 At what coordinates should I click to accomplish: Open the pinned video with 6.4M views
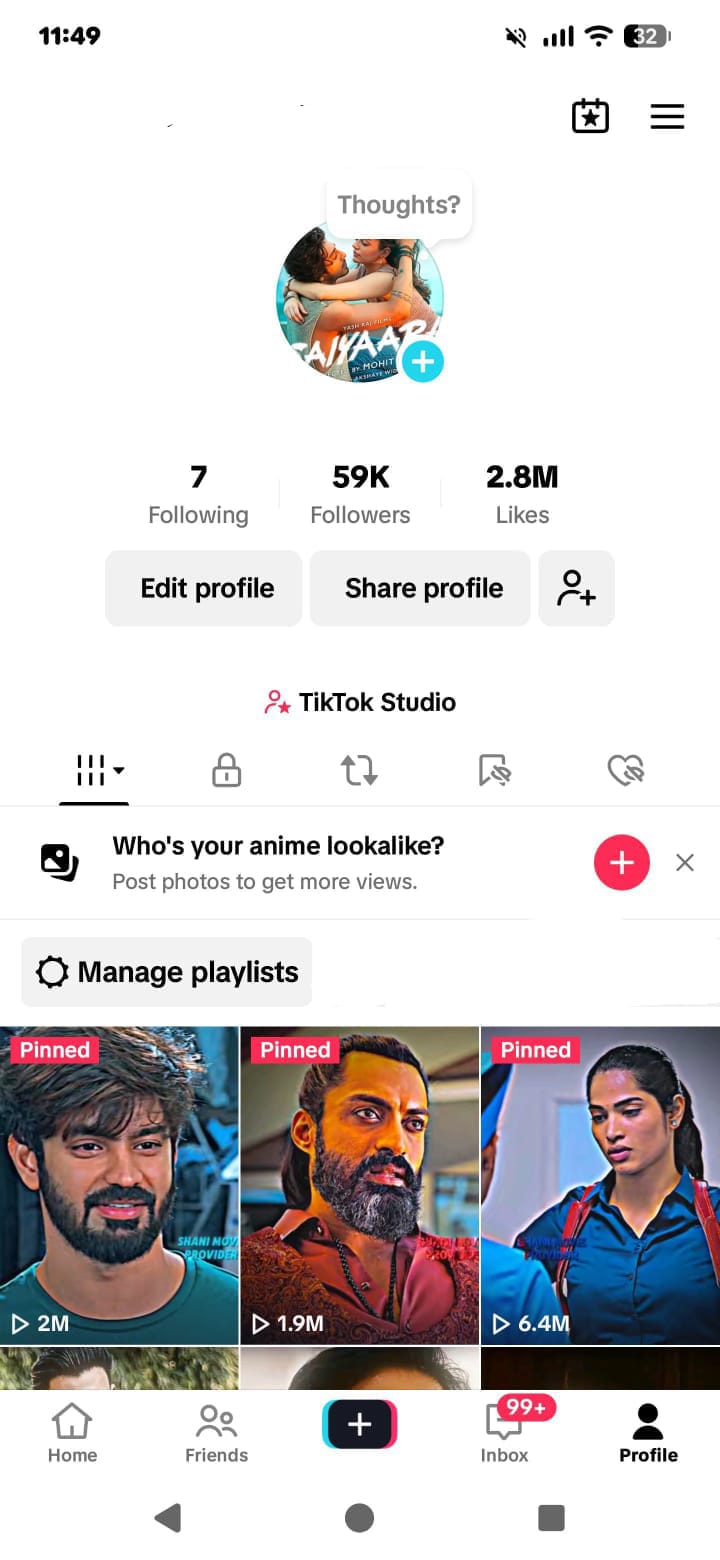pyautogui.click(x=600, y=1185)
